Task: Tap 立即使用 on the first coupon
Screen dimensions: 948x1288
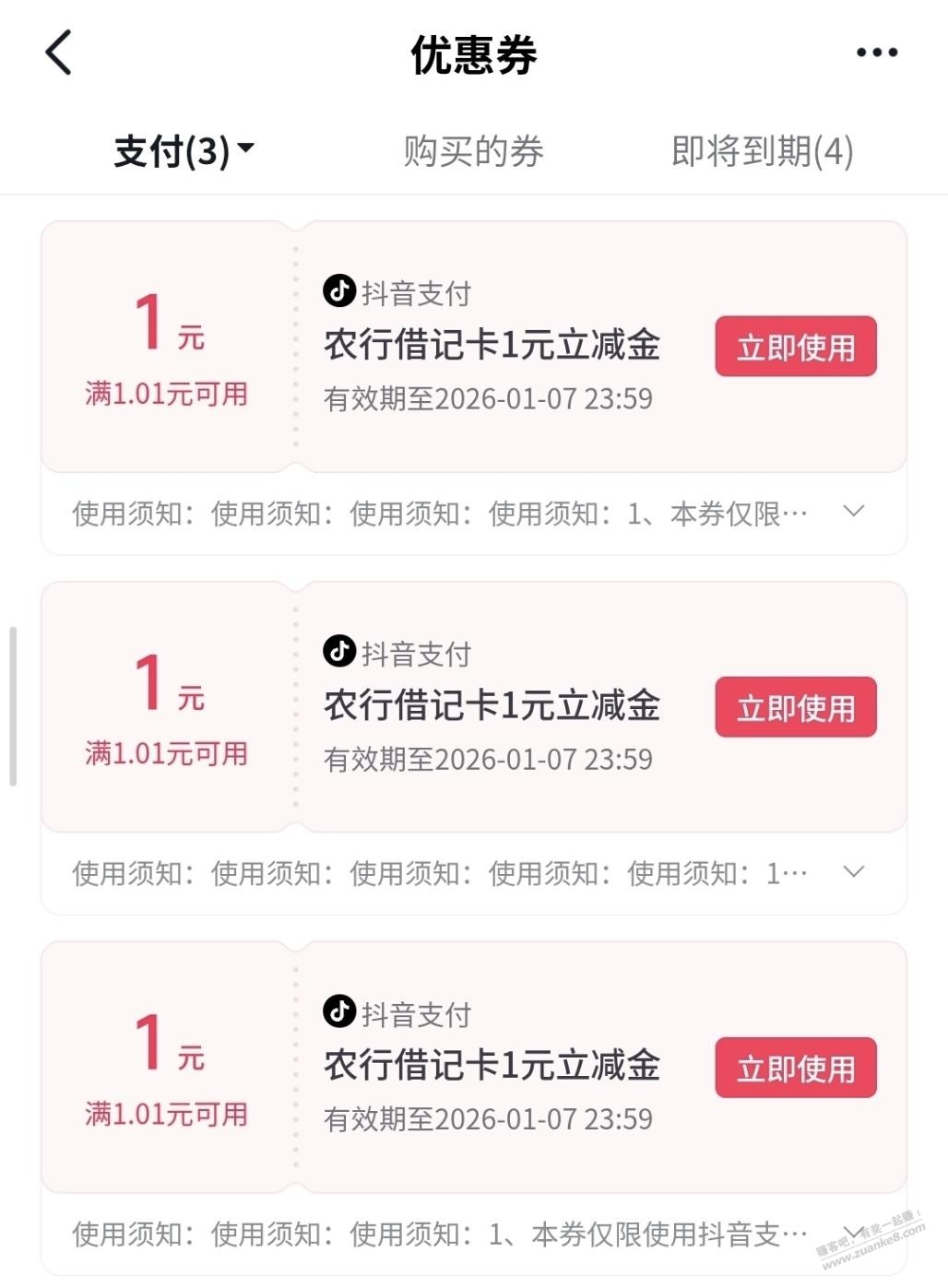Action: point(795,347)
